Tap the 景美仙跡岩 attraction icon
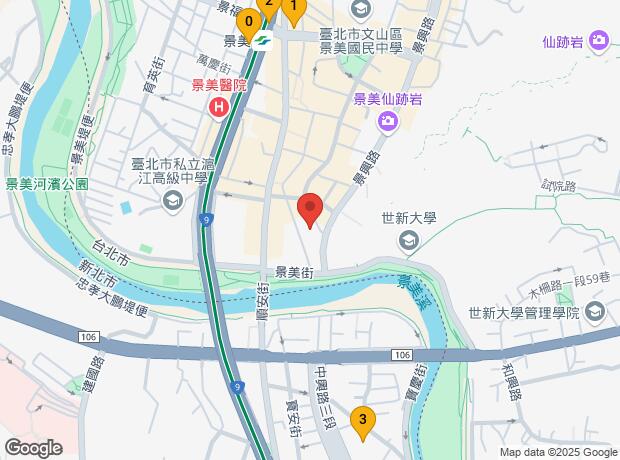Image resolution: width=620 pixels, height=460 pixels. (388, 121)
